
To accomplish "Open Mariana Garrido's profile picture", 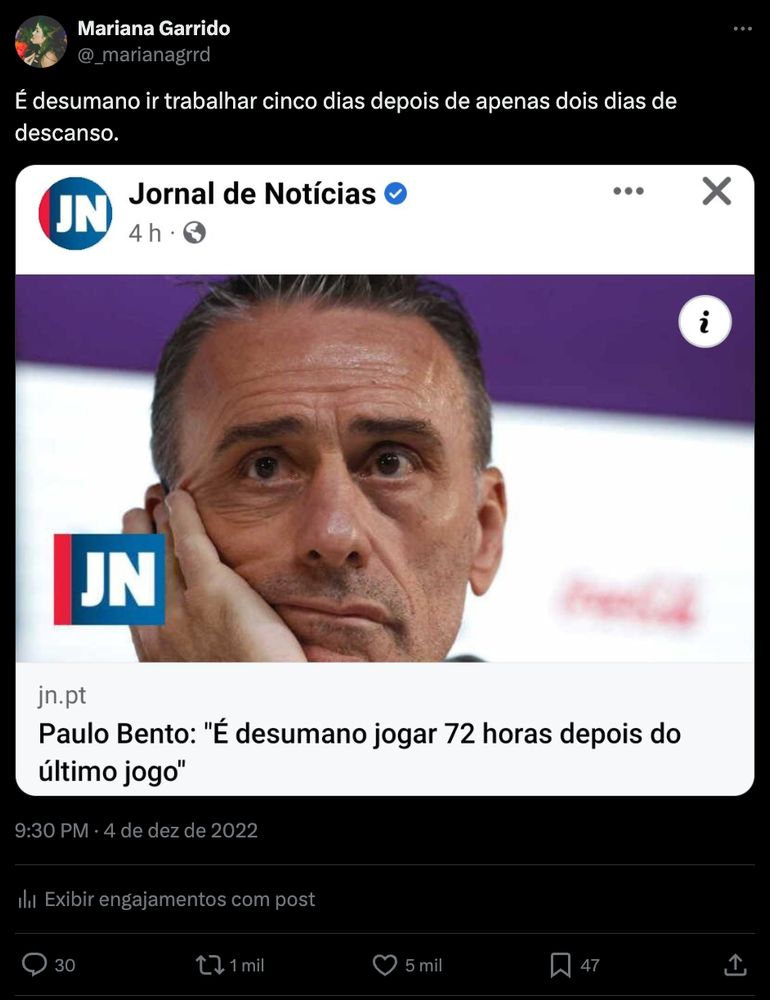I will click(x=41, y=42).
